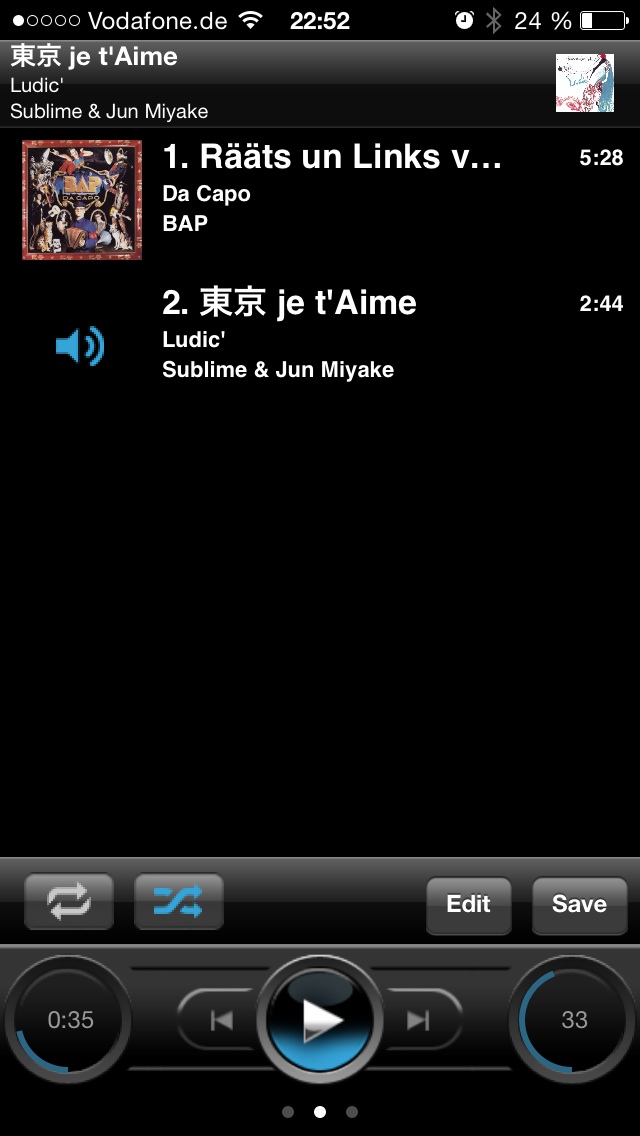Viewport: 640px width, 1136px height.
Task: Tap the track position dial showing 0:35
Action: [70, 1020]
